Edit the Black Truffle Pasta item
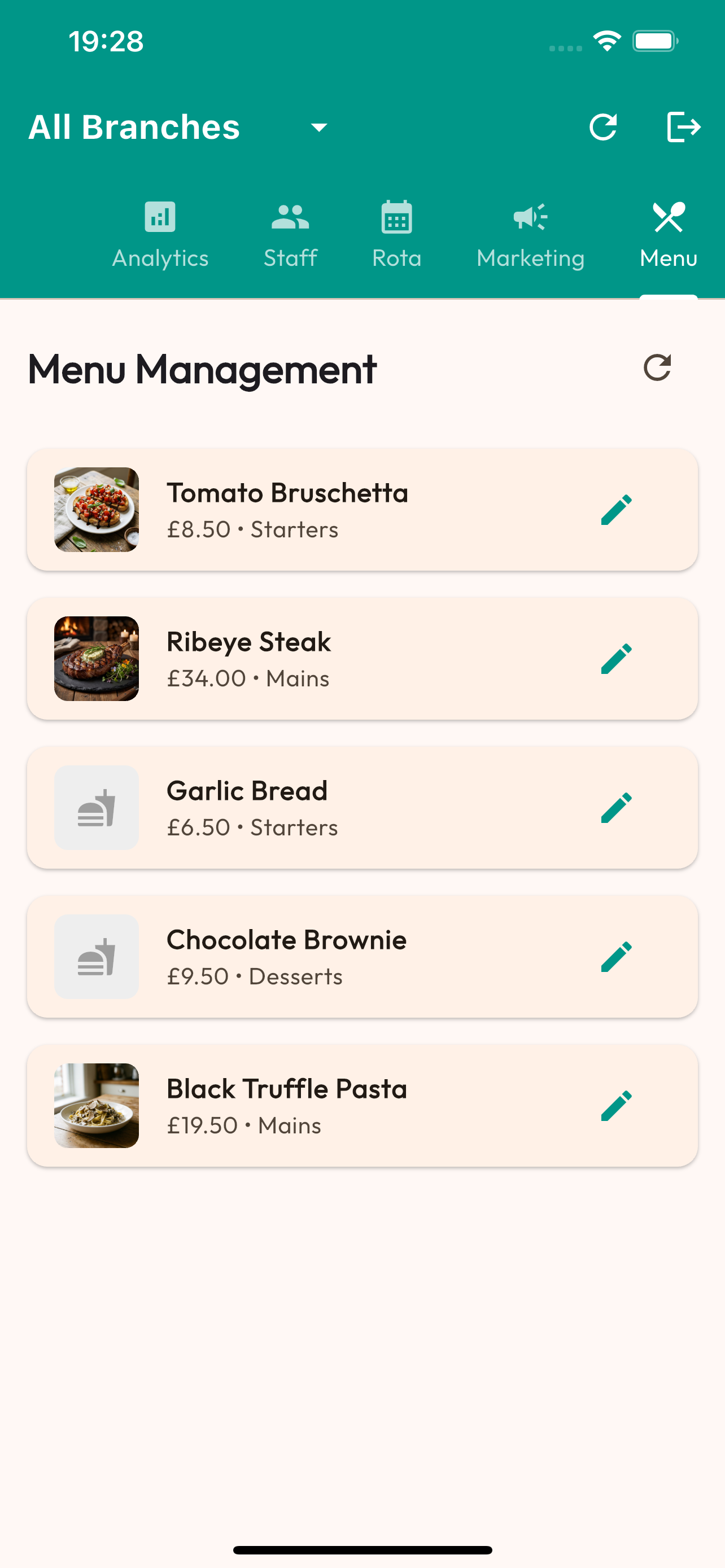Screen dimensions: 725x1568 (616, 1106)
